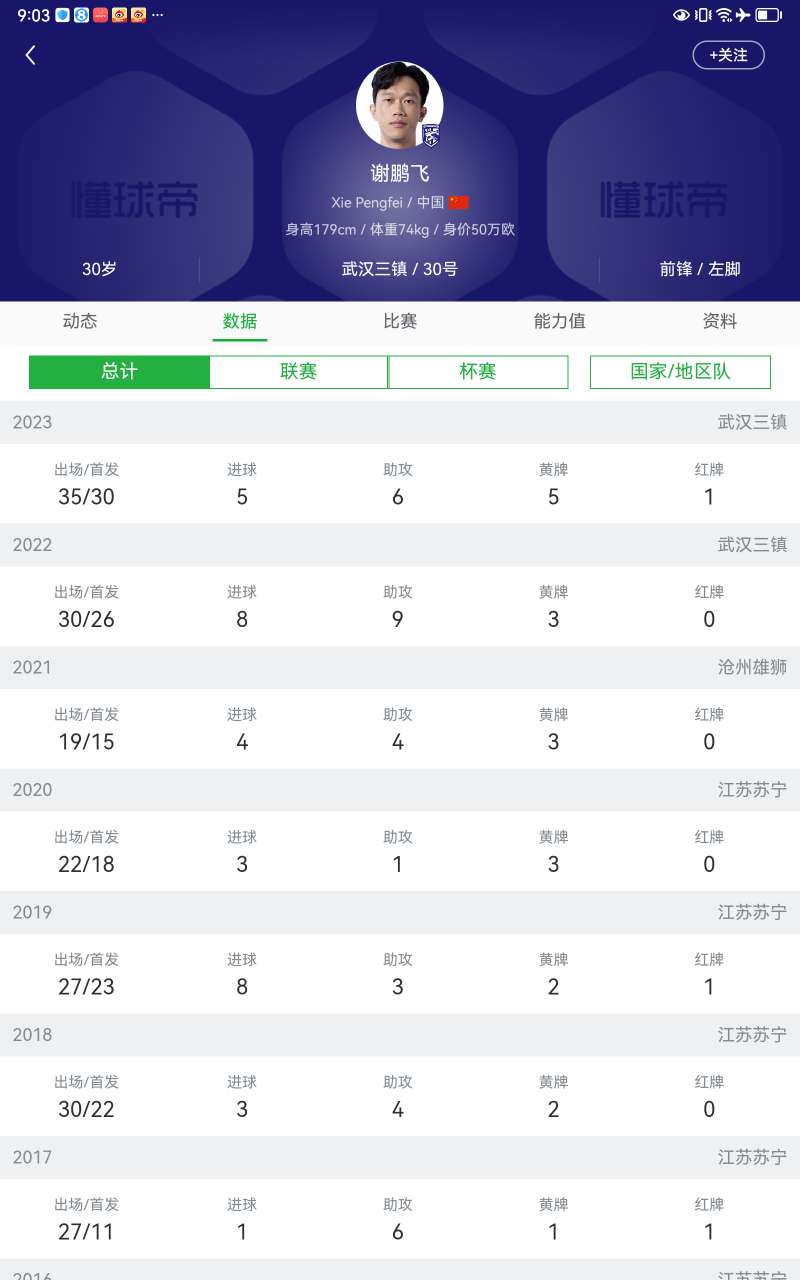The width and height of the screenshot is (800, 1280).
Task: Select the 数据 tab
Action: [x=240, y=321]
